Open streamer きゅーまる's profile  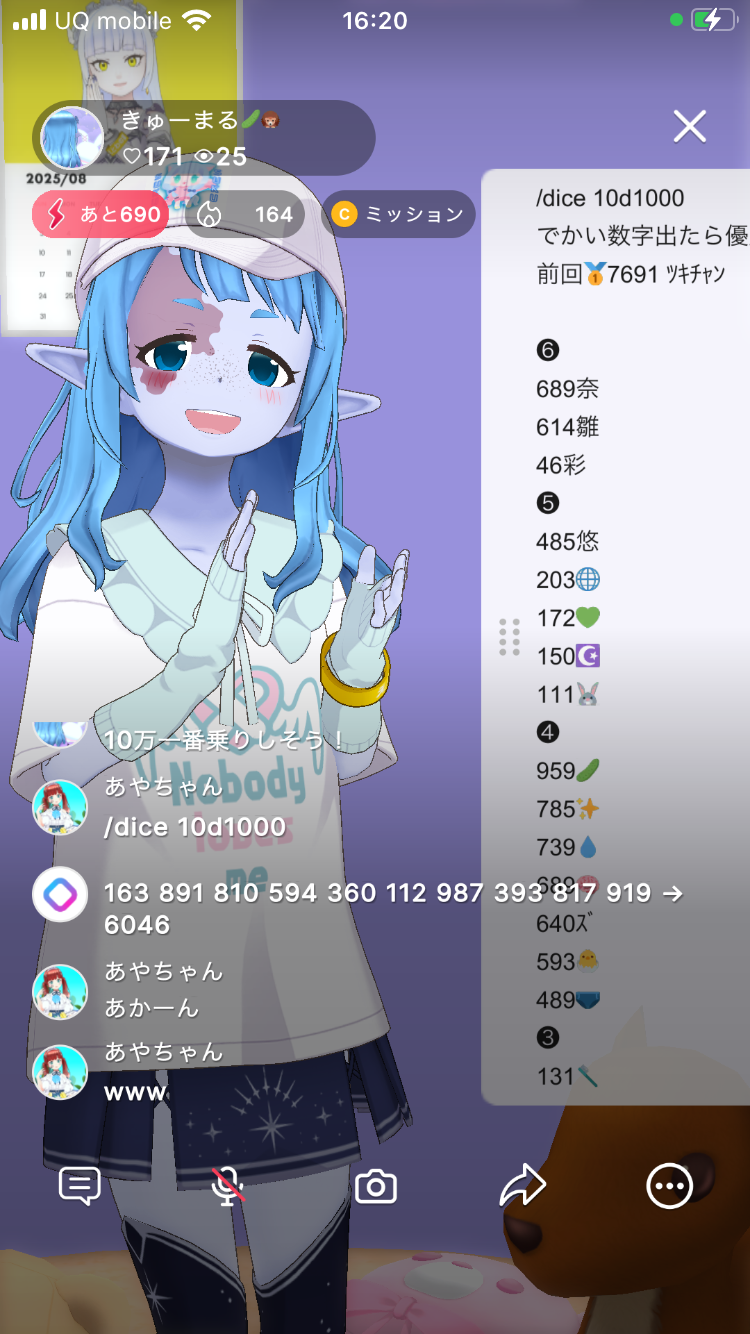pyautogui.click(x=71, y=138)
